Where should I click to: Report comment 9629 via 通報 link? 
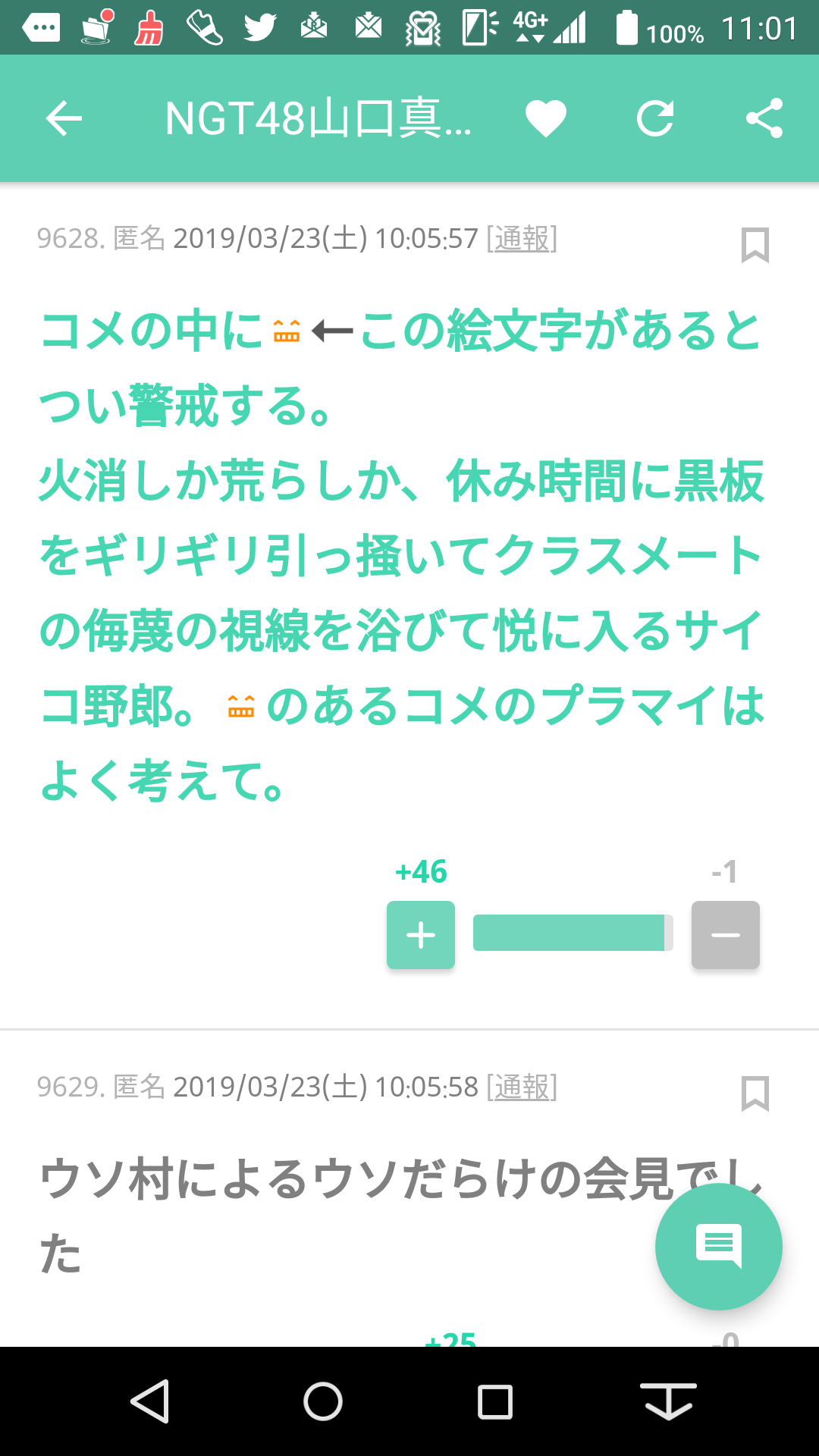click(522, 1087)
